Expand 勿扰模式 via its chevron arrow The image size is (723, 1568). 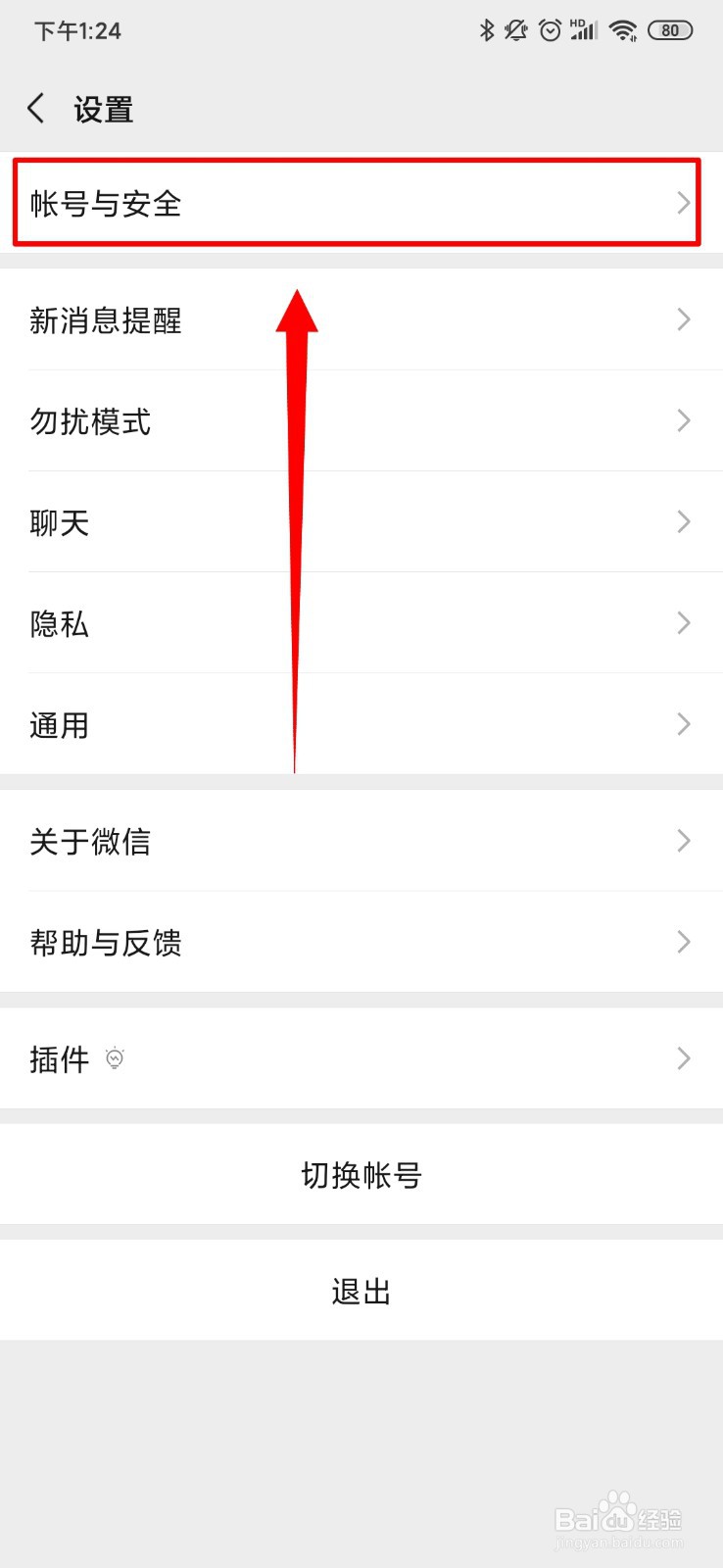tap(683, 421)
